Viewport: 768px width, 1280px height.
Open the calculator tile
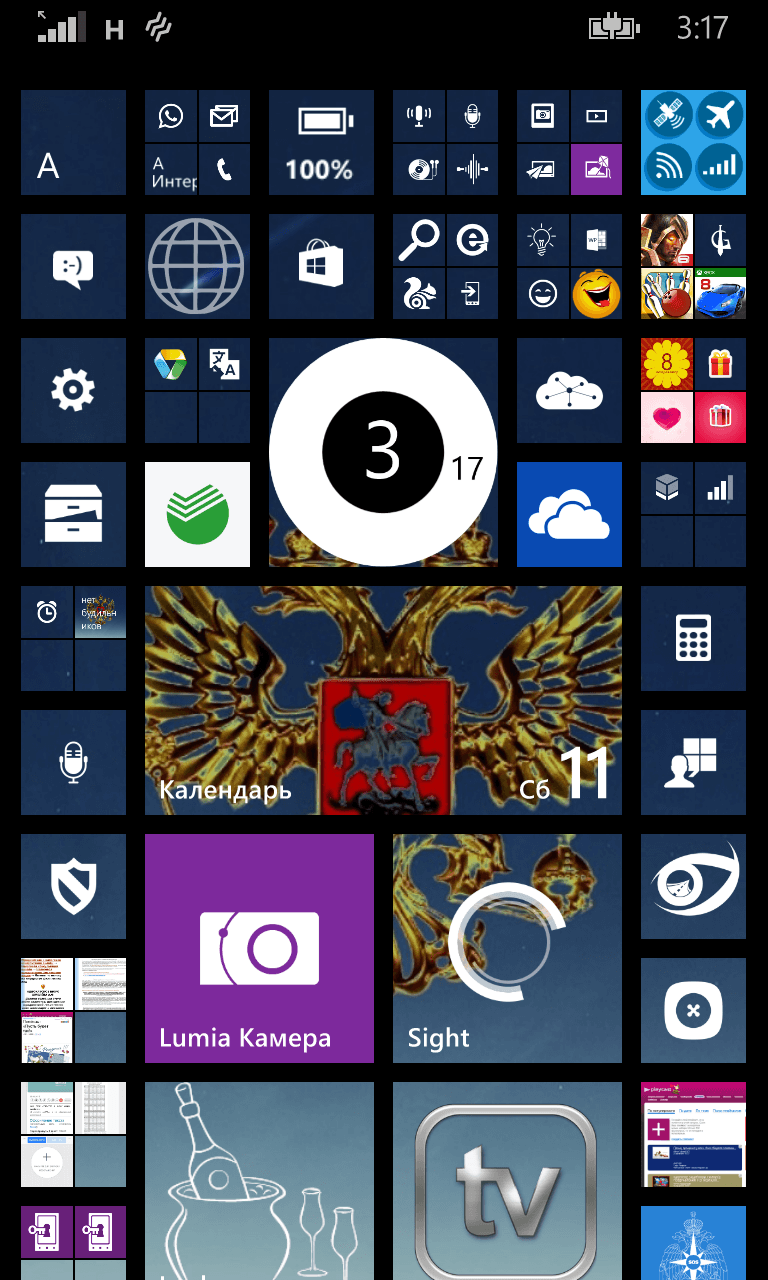pos(693,638)
